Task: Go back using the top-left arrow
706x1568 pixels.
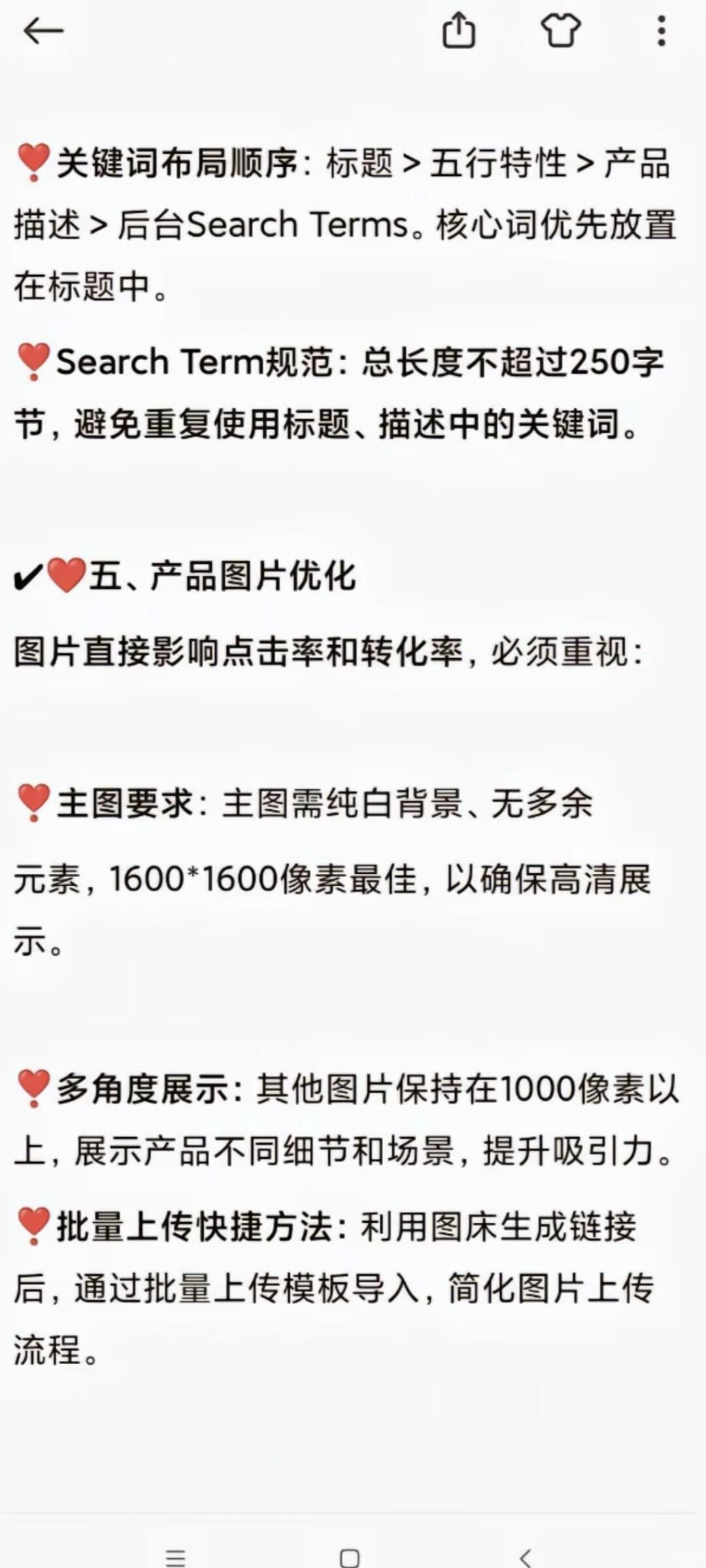Action: coord(43,31)
